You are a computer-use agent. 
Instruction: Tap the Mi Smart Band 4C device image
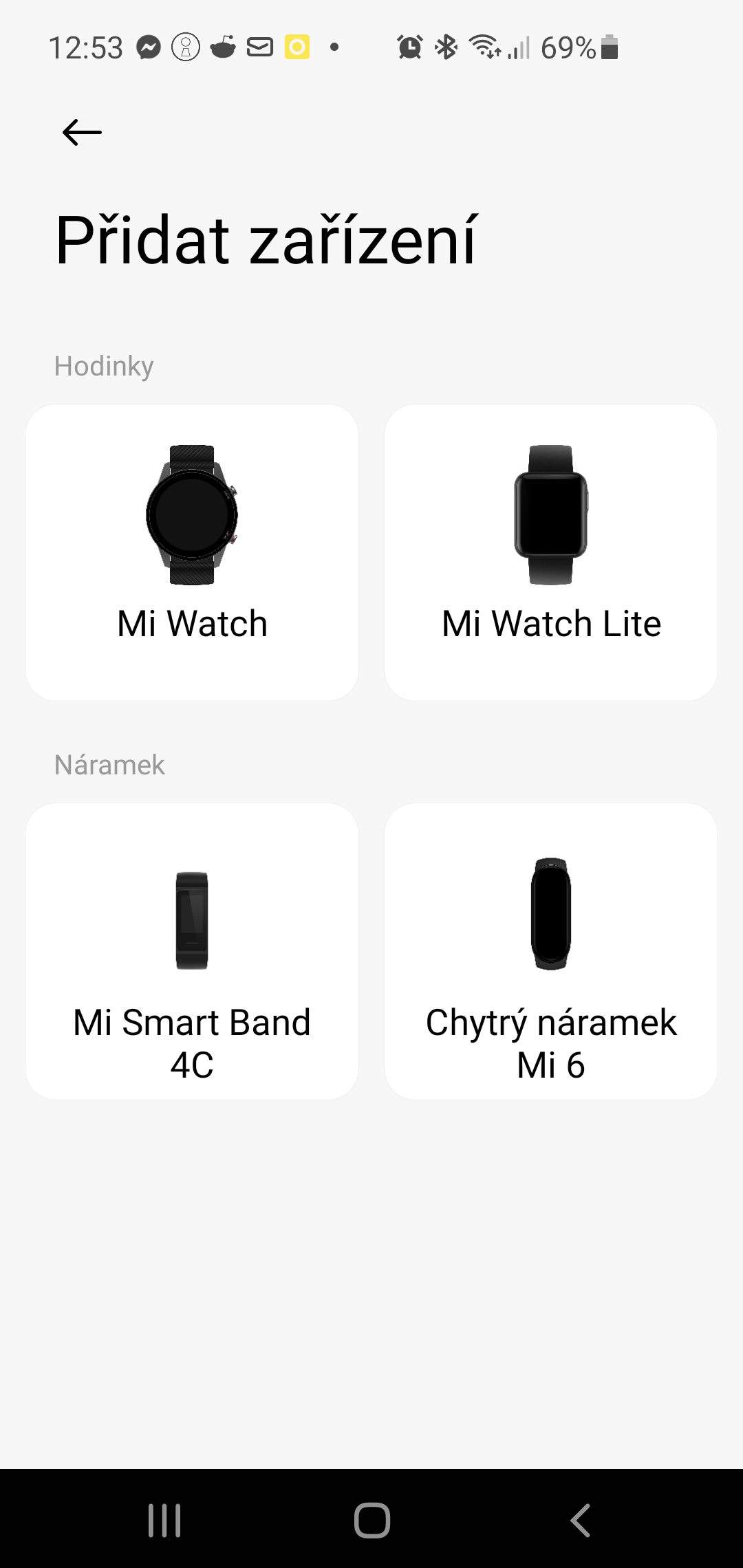192,918
